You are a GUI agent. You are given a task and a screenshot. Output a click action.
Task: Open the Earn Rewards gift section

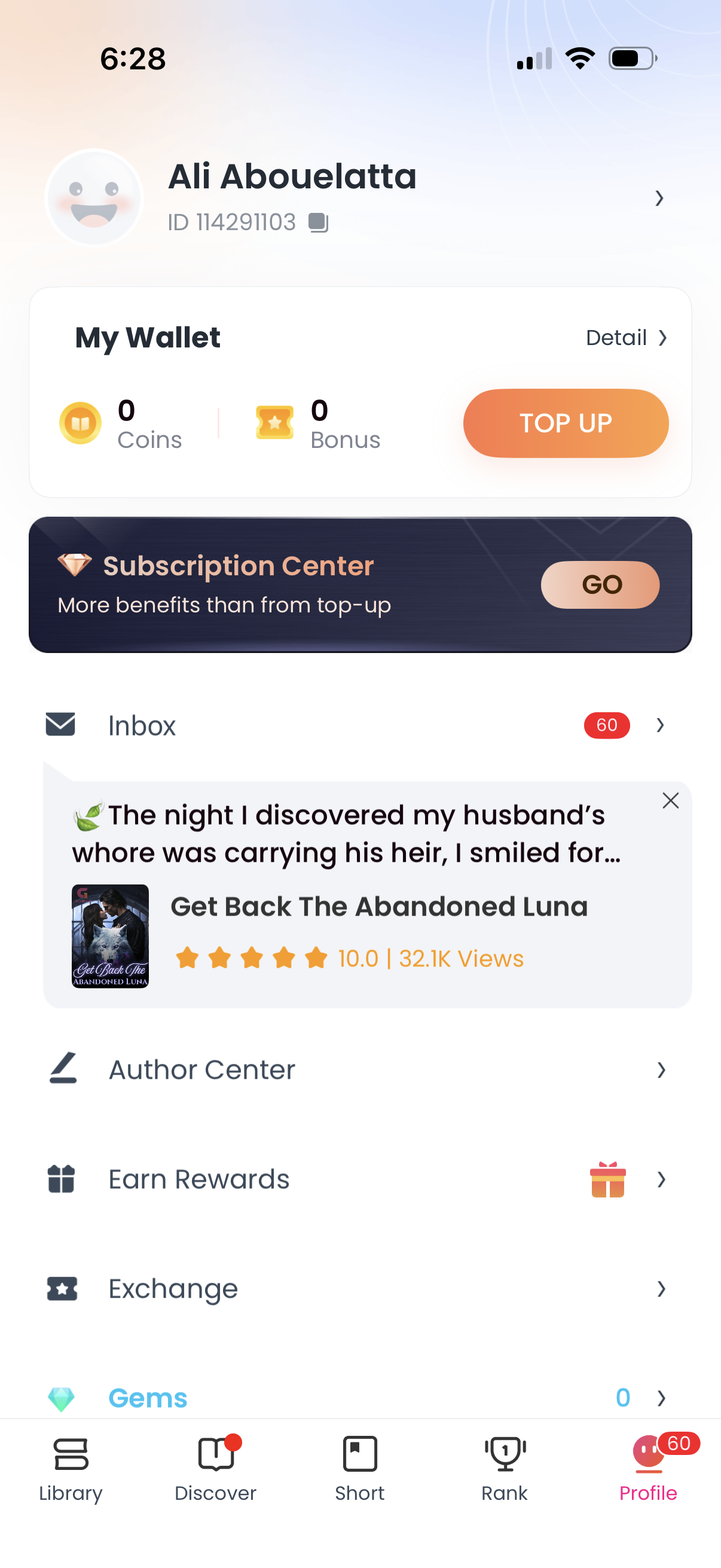click(x=198, y=1179)
